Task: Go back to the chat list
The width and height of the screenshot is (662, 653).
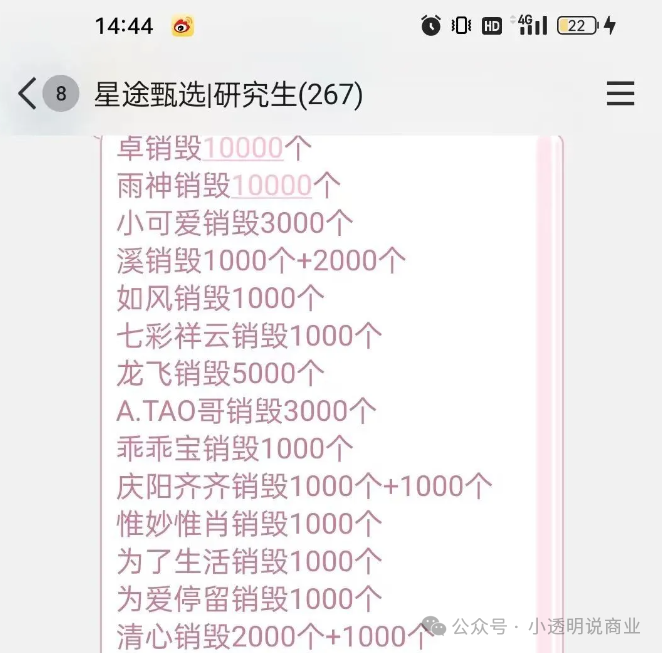Action: pos(27,94)
